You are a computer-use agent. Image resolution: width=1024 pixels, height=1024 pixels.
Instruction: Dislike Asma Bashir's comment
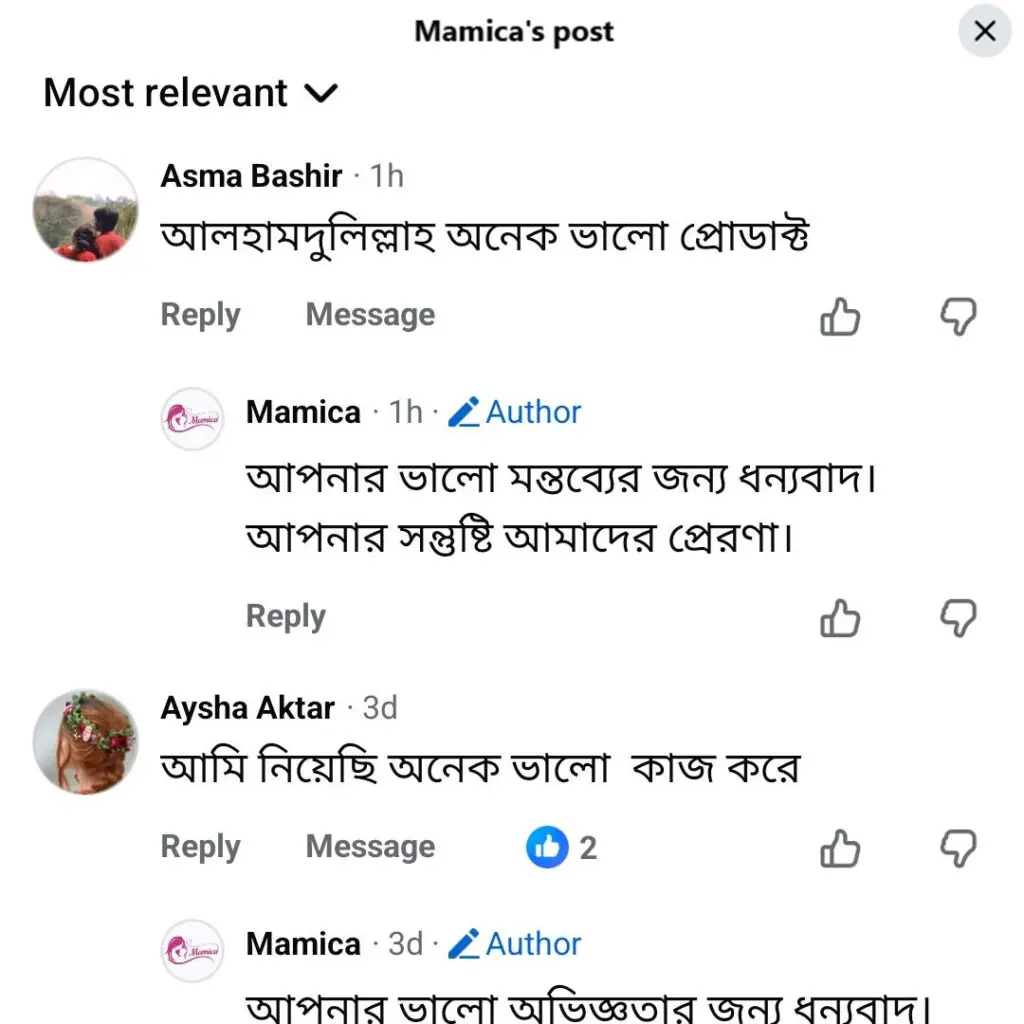(x=958, y=317)
